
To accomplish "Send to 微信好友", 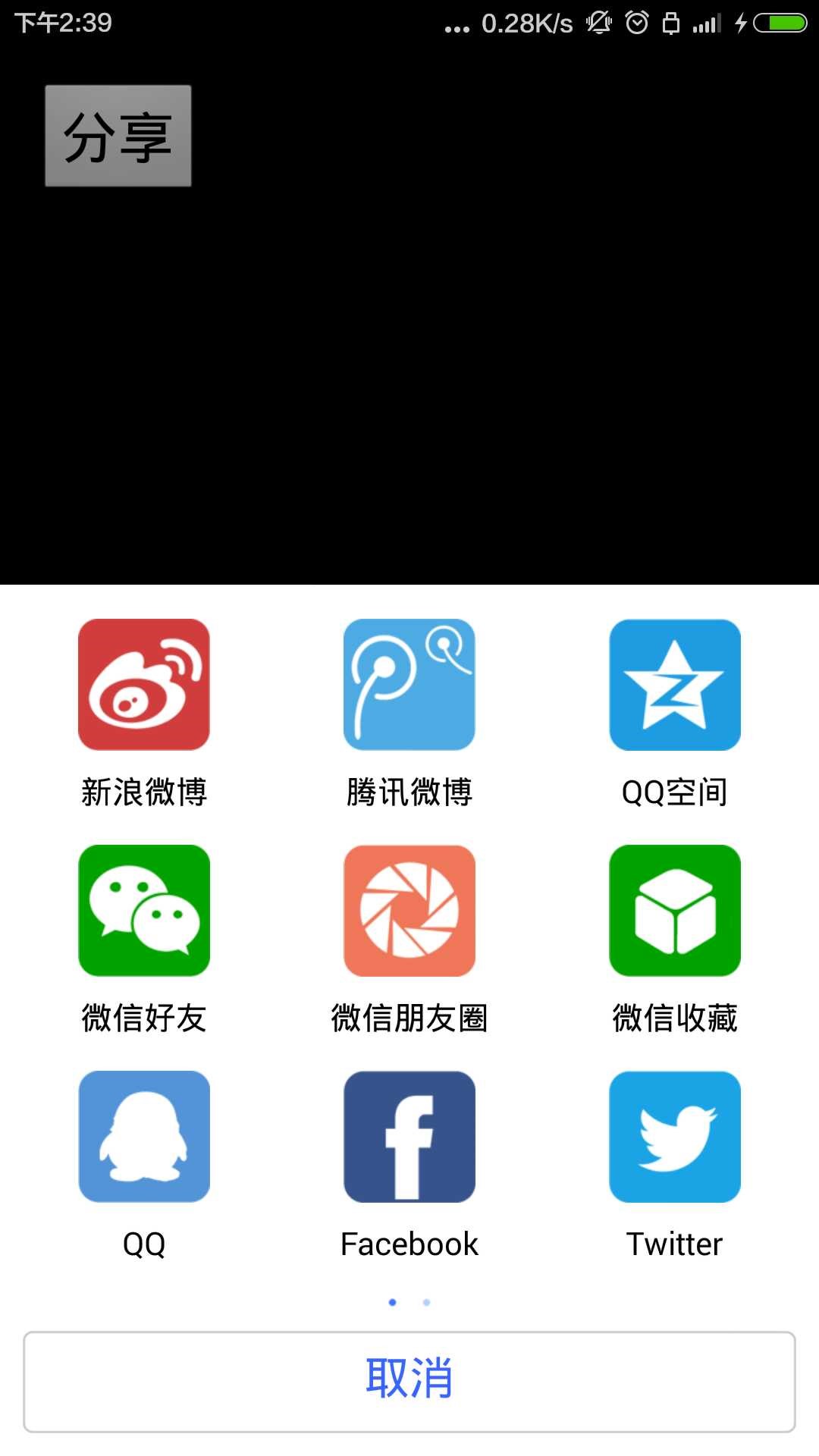I will (144, 910).
